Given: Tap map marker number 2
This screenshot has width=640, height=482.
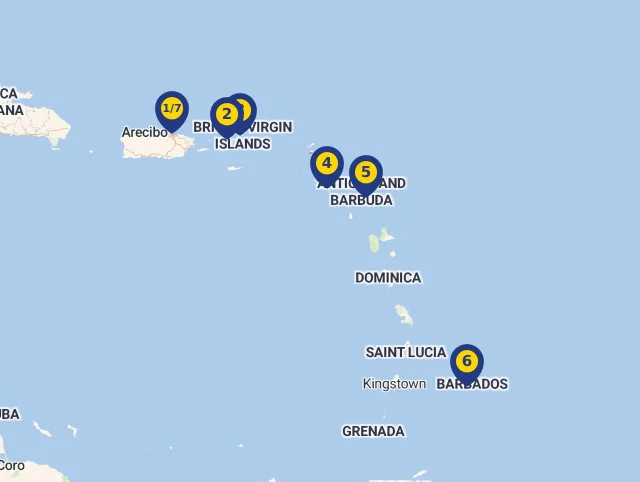Looking at the screenshot, I should pos(225,115).
